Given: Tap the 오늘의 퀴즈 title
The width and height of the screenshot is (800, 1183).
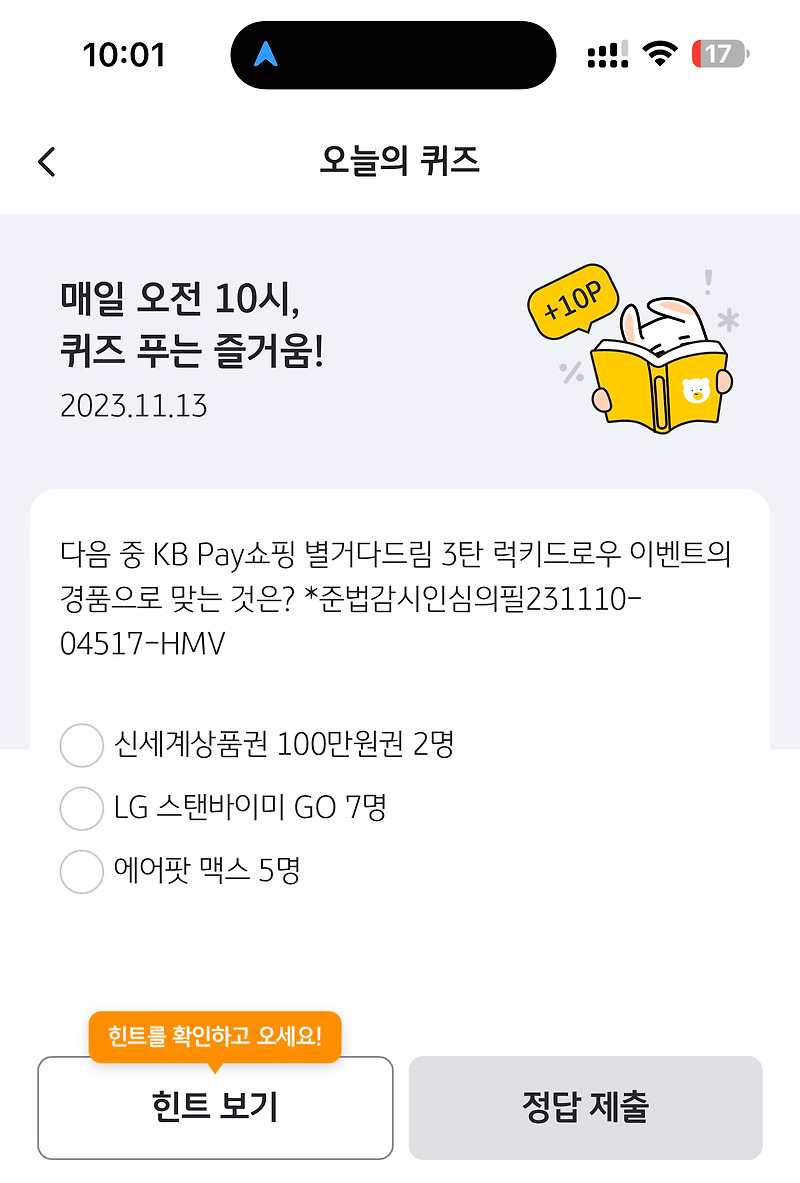Looking at the screenshot, I should tap(400, 161).
